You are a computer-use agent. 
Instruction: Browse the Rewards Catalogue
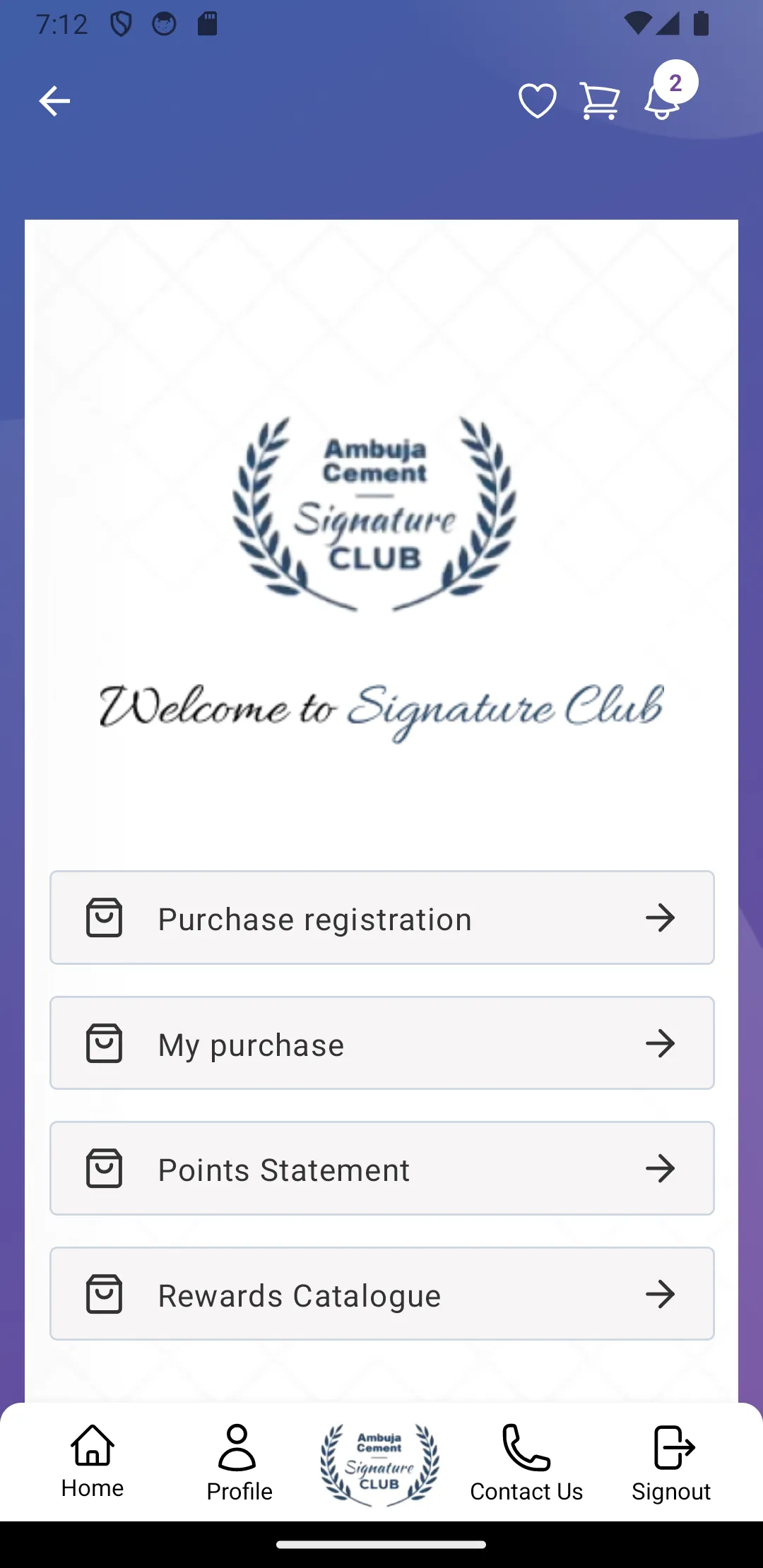(x=381, y=1294)
